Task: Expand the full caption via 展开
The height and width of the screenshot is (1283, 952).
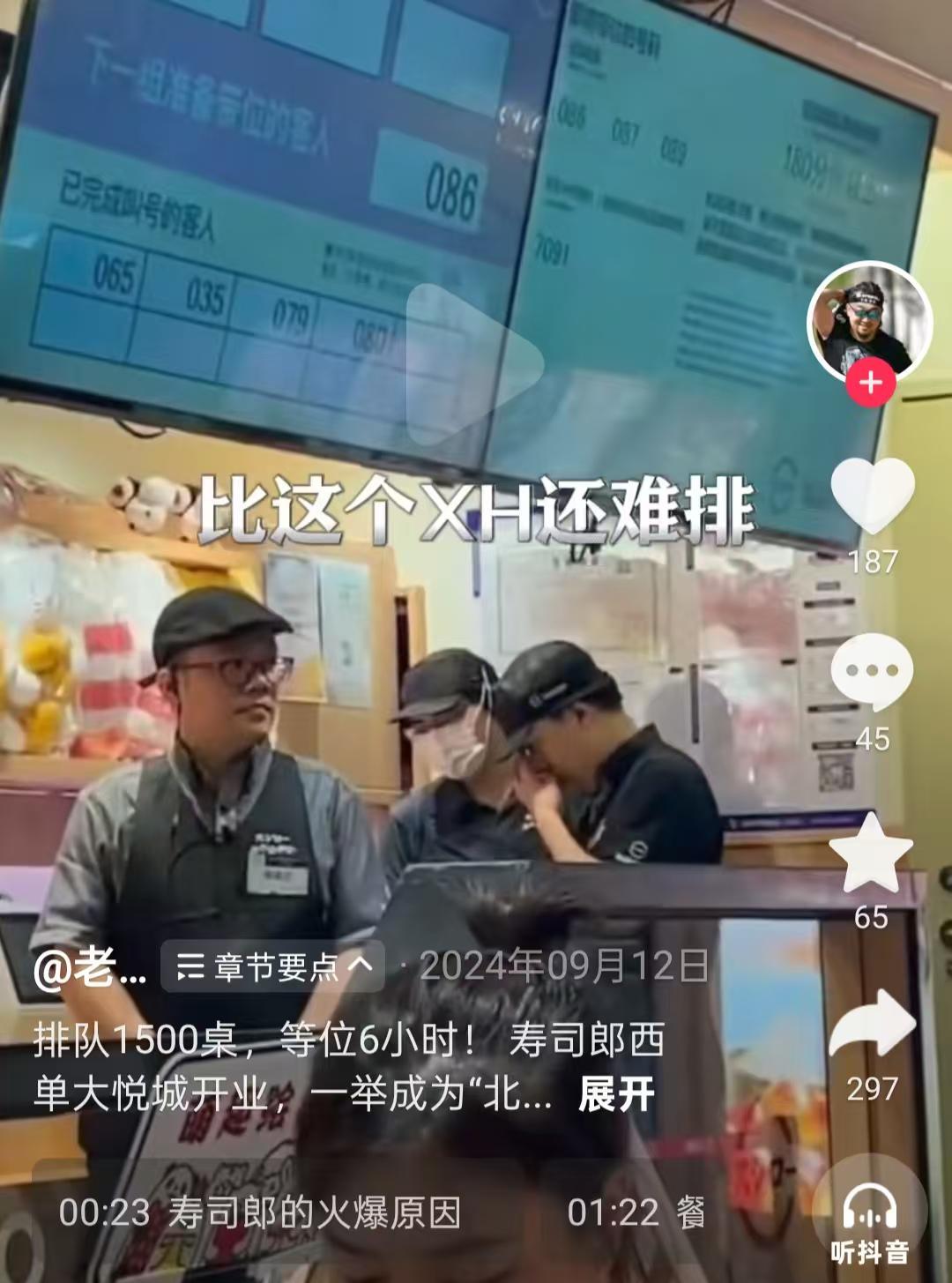Action: [616, 1094]
